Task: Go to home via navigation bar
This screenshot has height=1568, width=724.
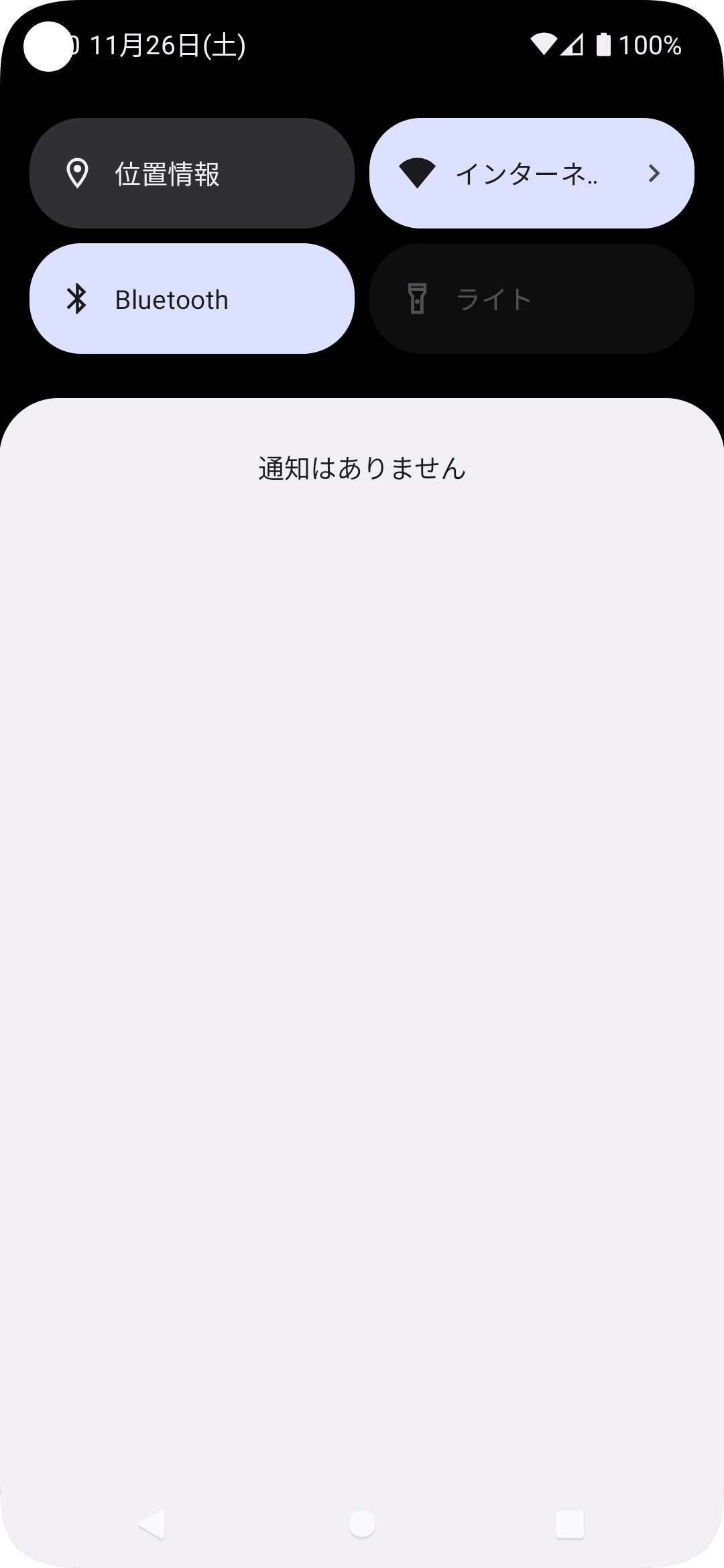Action: [x=362, y=1525]
